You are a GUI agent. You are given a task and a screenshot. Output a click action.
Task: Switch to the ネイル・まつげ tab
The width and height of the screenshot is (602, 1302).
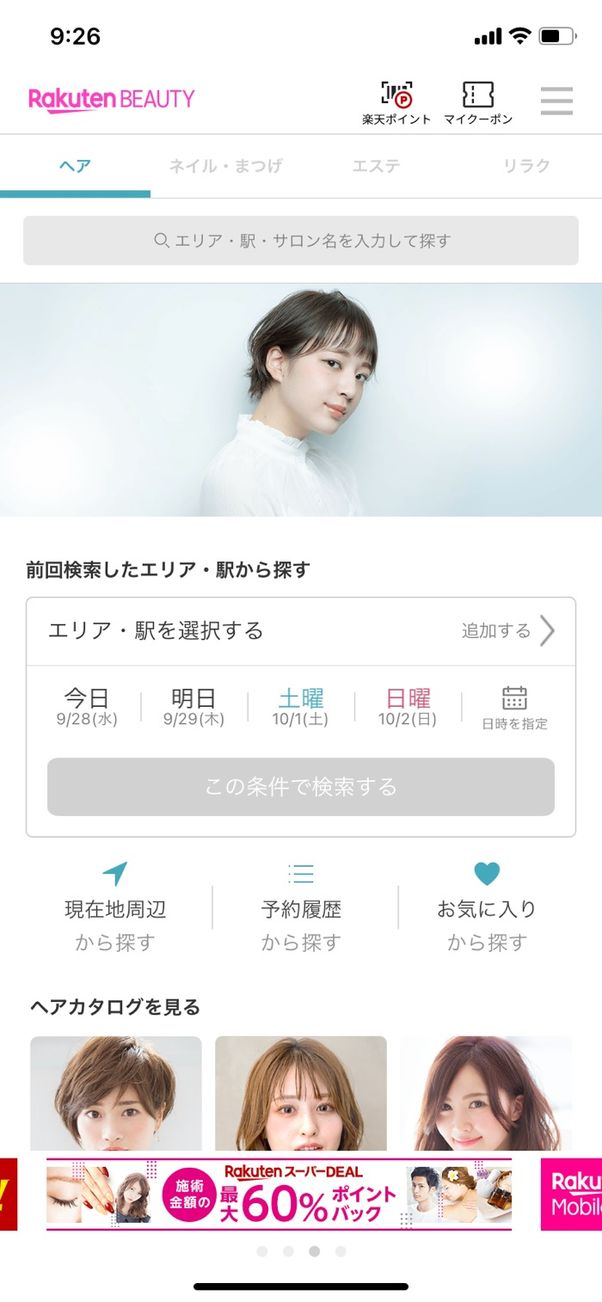tap(226, 166)
